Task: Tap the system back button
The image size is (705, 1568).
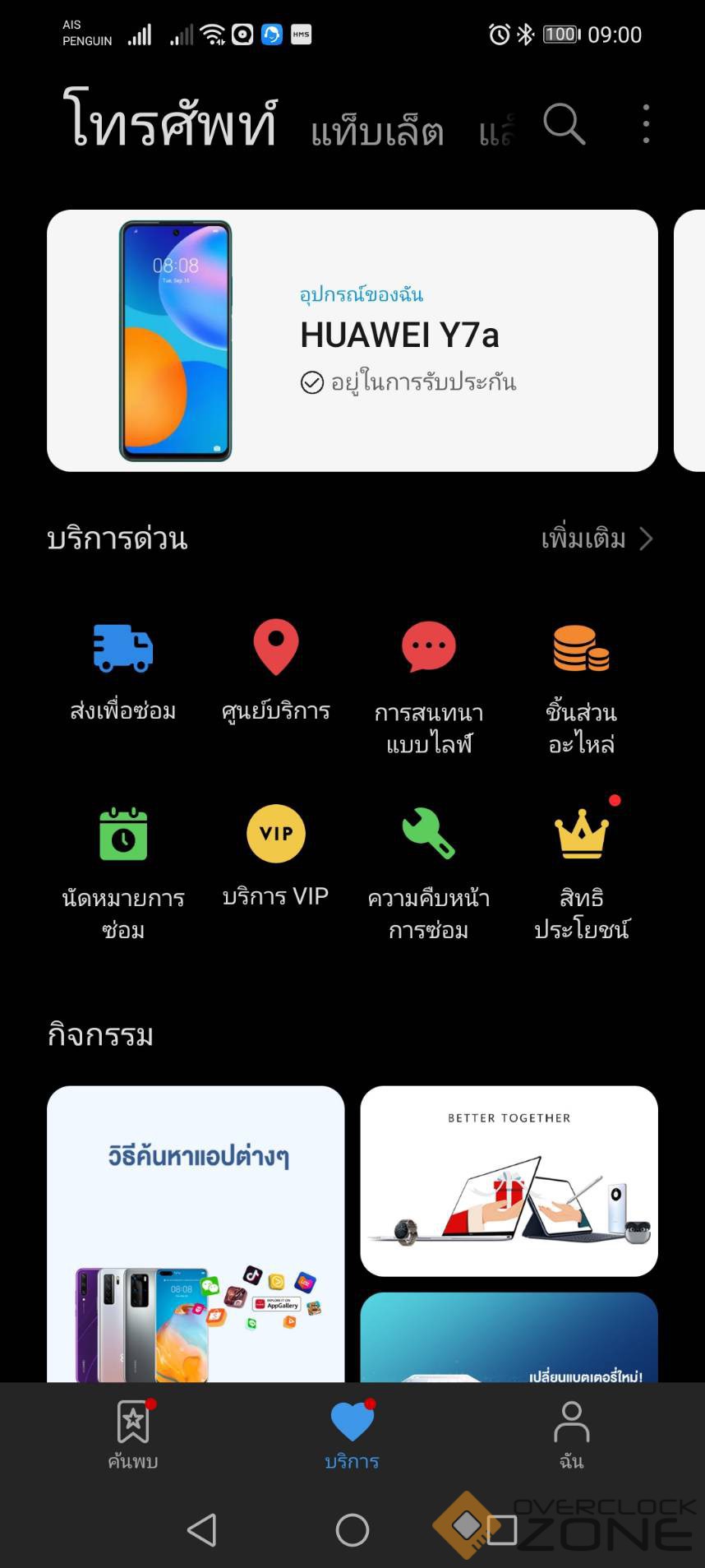Action: (x=202, y=1530)
